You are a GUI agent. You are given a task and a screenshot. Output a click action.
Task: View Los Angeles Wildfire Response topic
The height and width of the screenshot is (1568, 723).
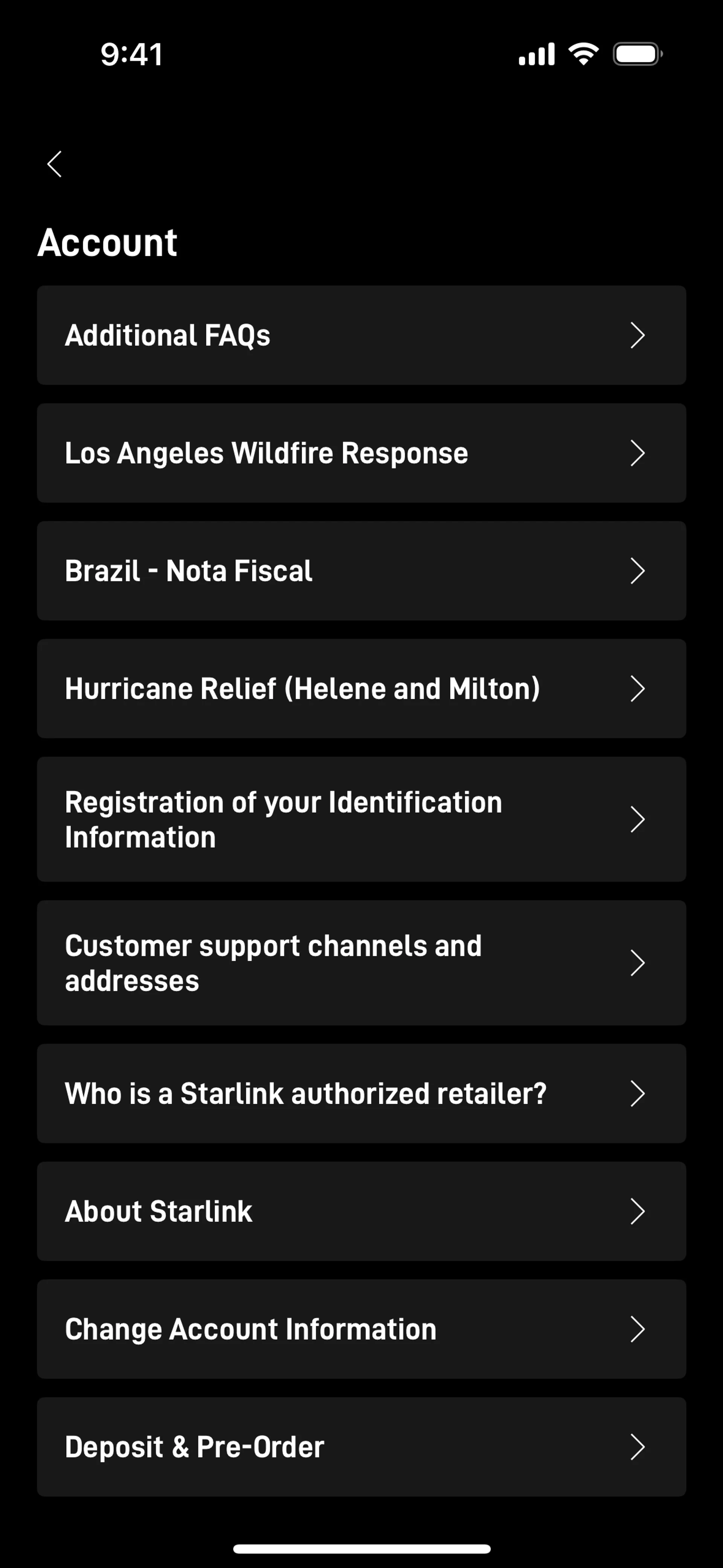361,453
